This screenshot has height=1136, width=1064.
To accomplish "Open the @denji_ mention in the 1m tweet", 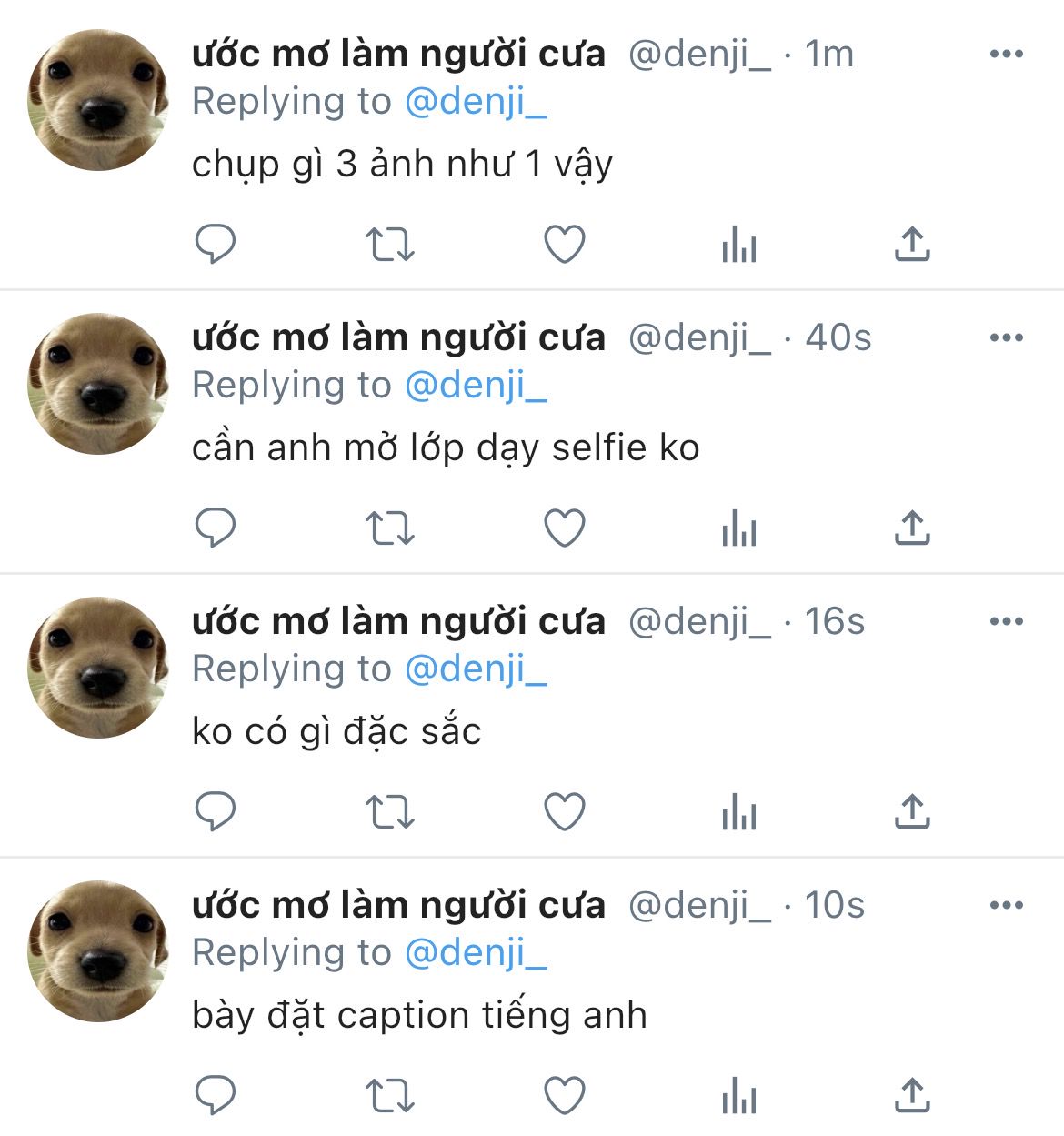I will point(475,102).
